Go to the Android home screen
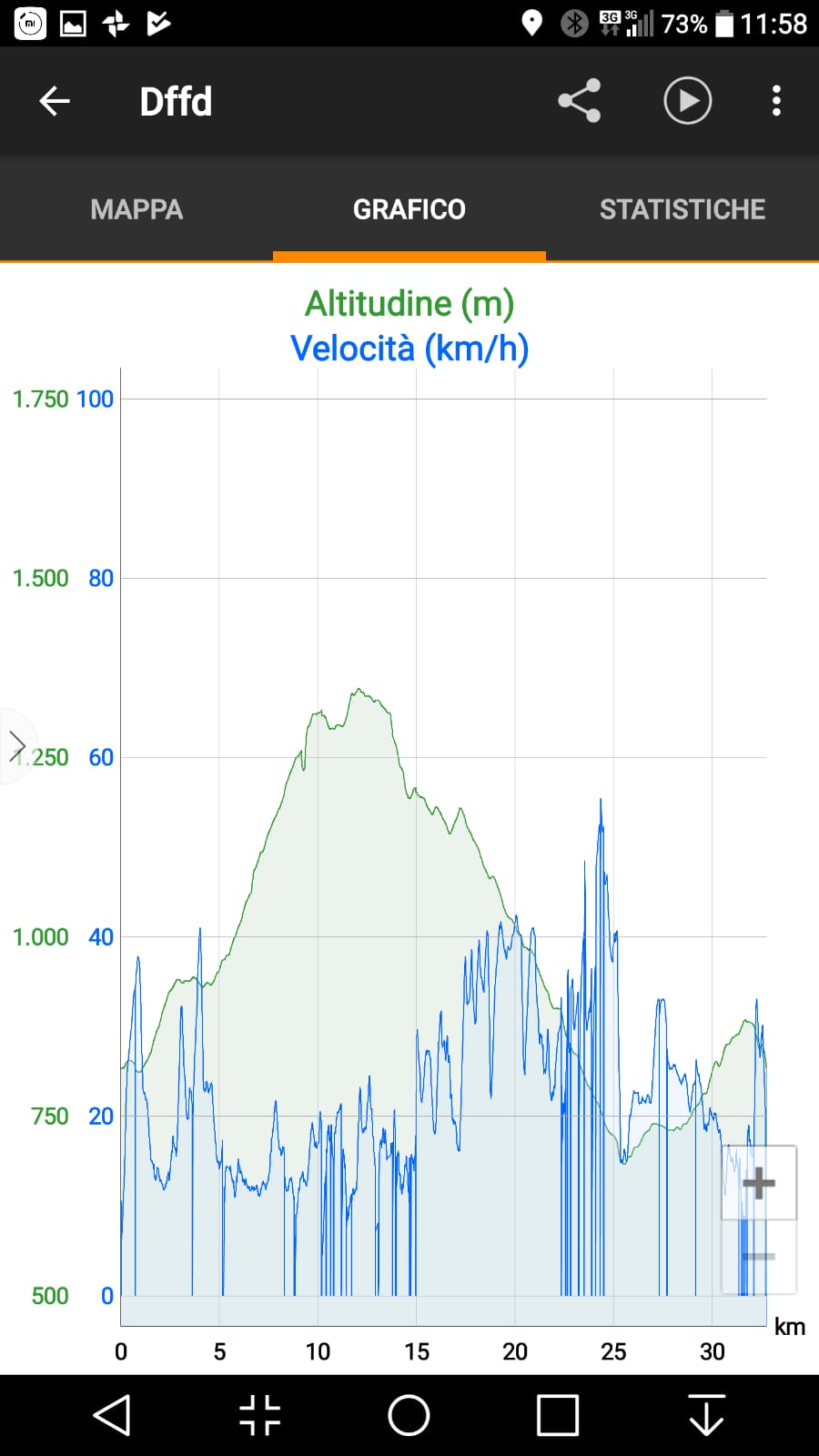This screenshot has height=1456, width=819. [x=409, y=1415]
